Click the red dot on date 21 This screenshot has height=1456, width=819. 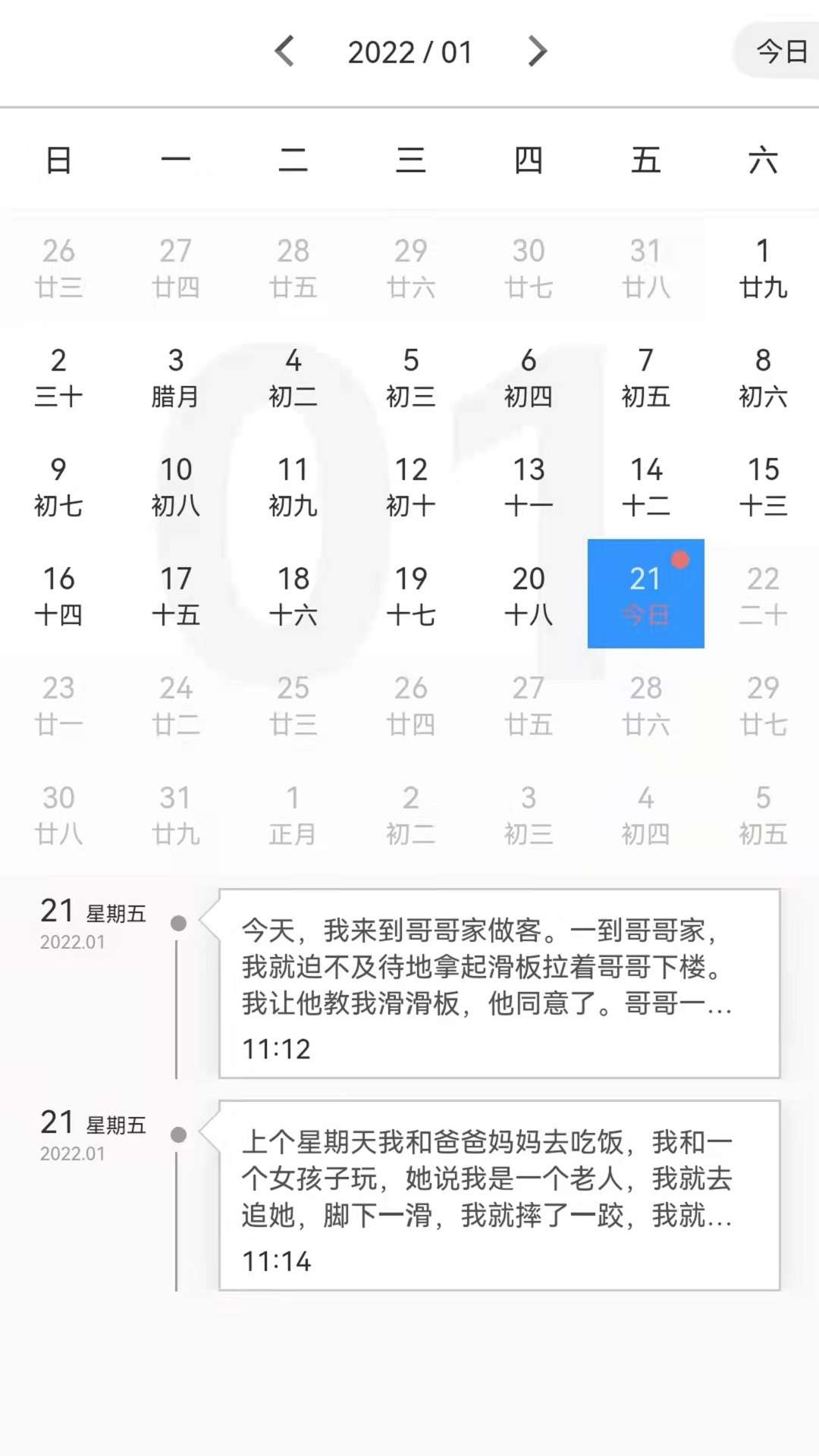pyautogui.click(x=681, y=560)
